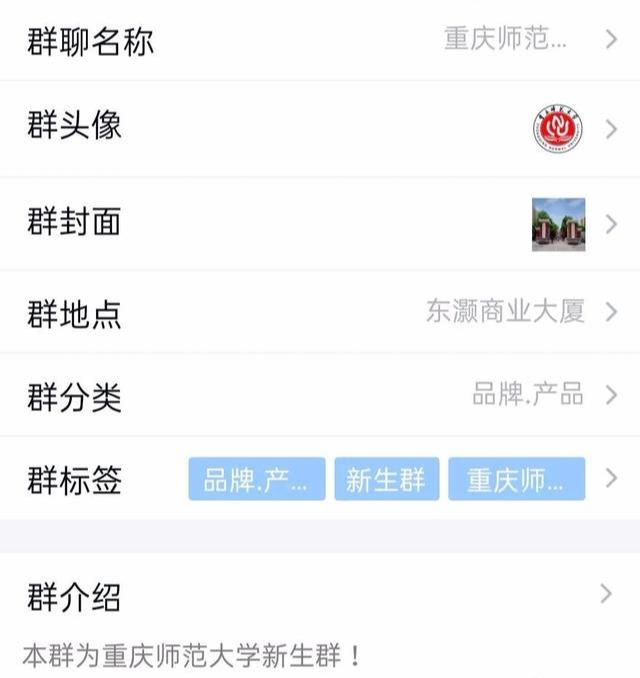Open the 群分类 category setting

point(320,395)
